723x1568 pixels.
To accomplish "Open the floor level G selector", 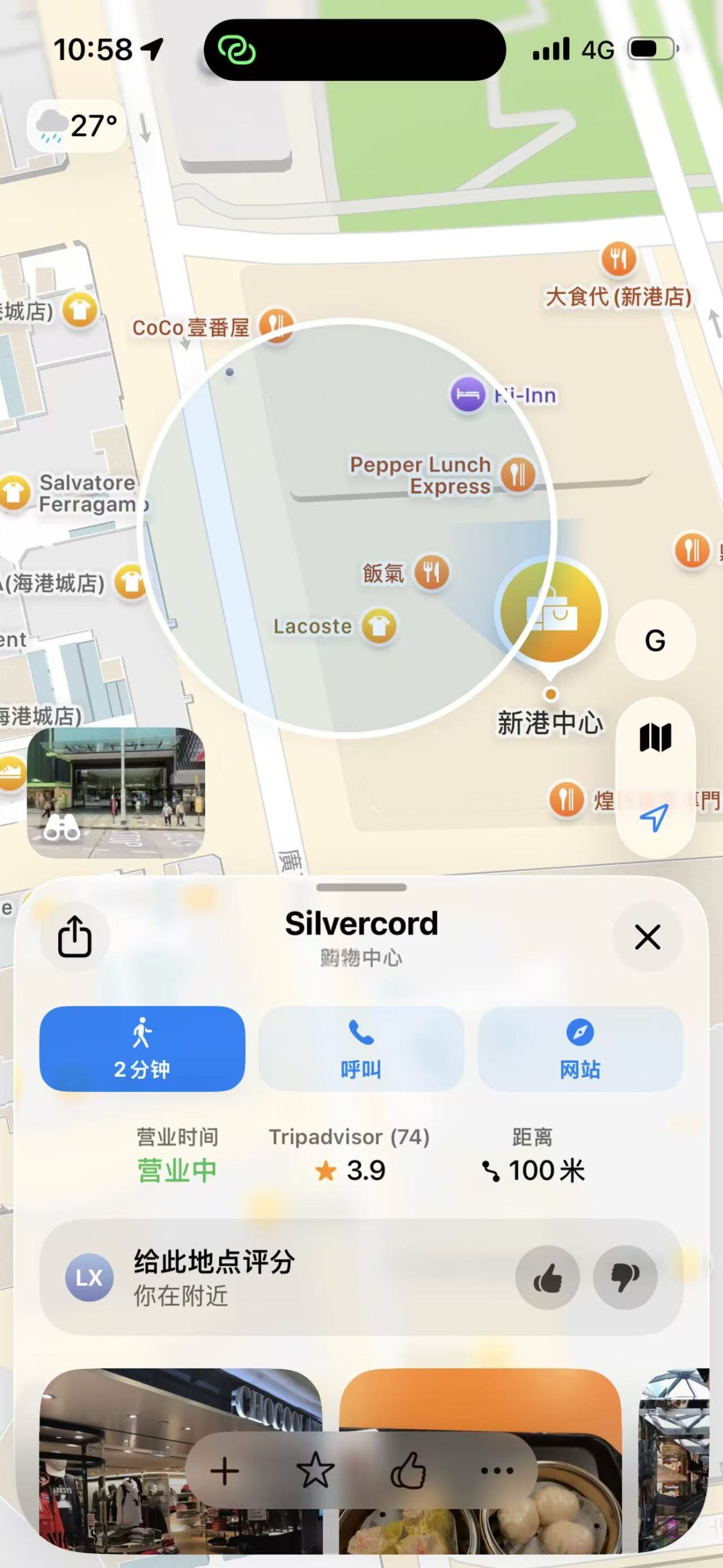I will (655, 640).
